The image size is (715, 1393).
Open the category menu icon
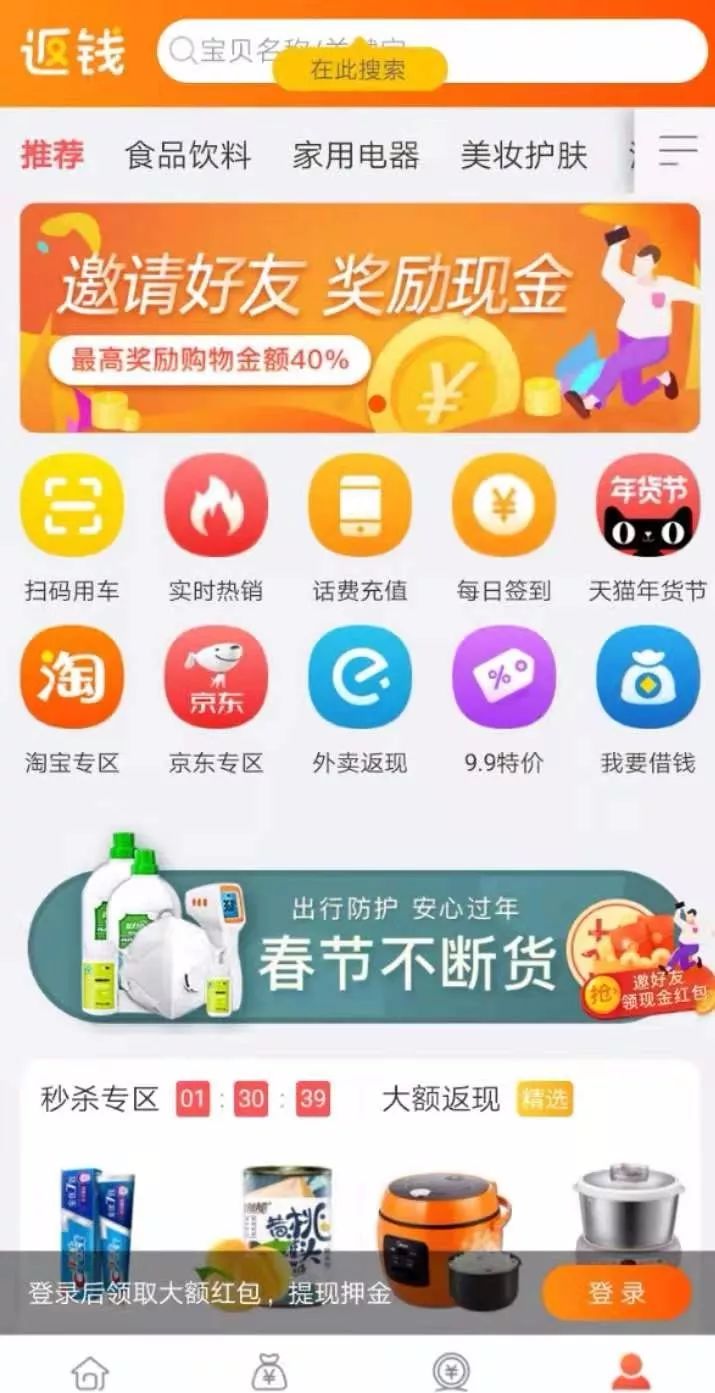(x=677, y=151)
